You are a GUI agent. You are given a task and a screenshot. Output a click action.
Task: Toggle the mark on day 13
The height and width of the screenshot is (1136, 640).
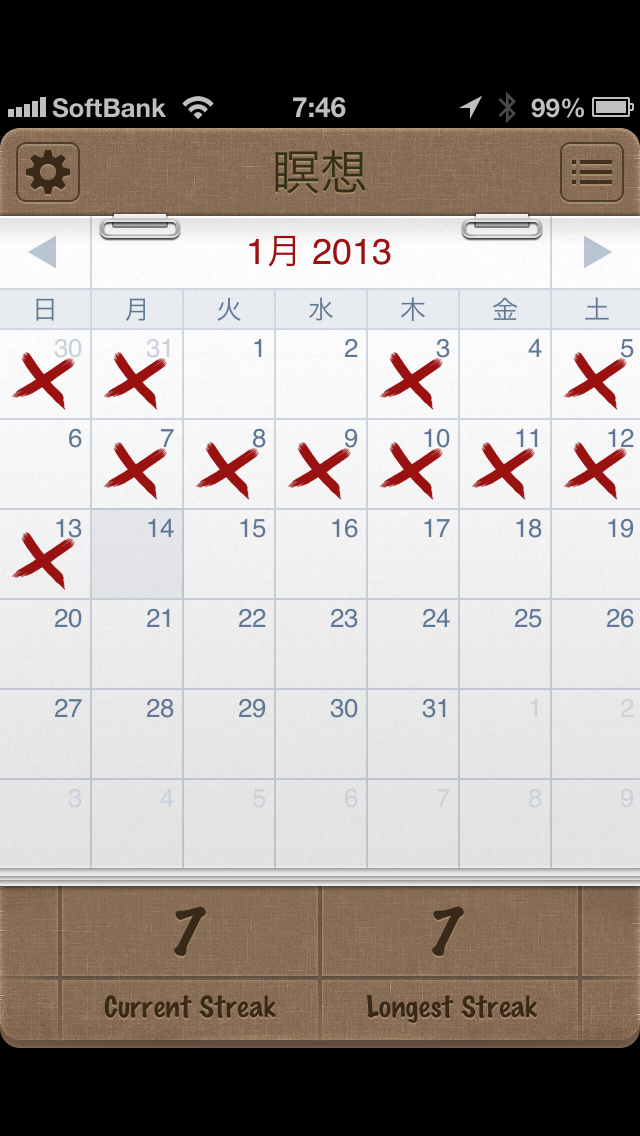45,554
